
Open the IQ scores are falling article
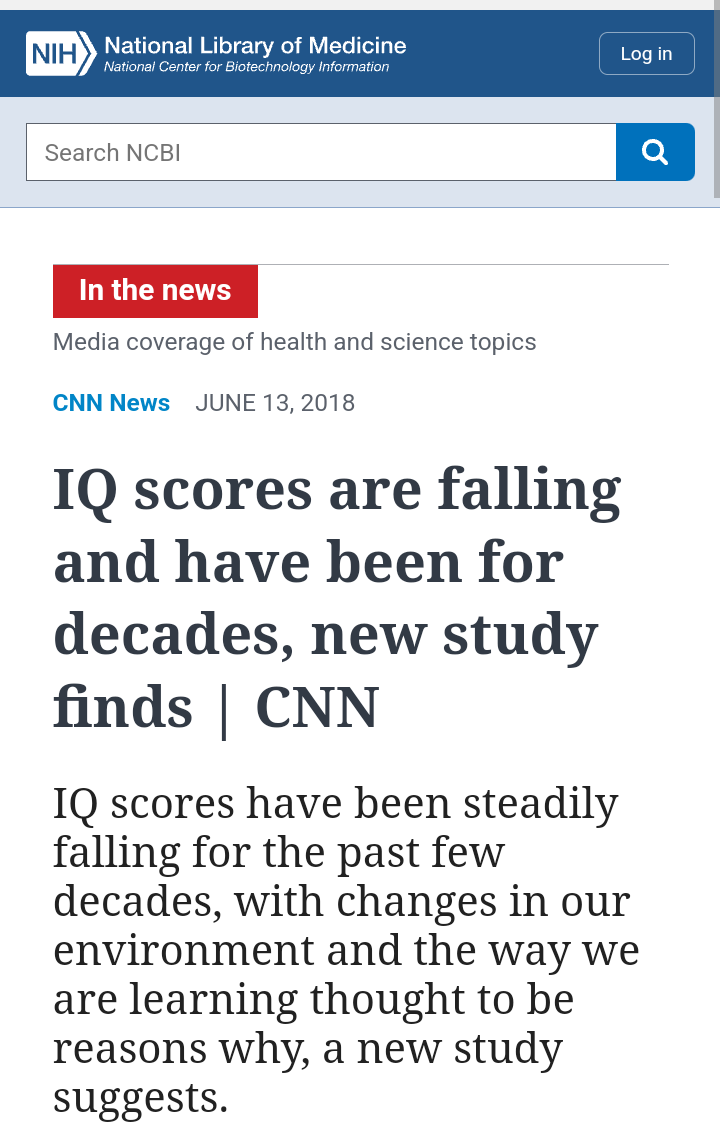click(337, 599)
